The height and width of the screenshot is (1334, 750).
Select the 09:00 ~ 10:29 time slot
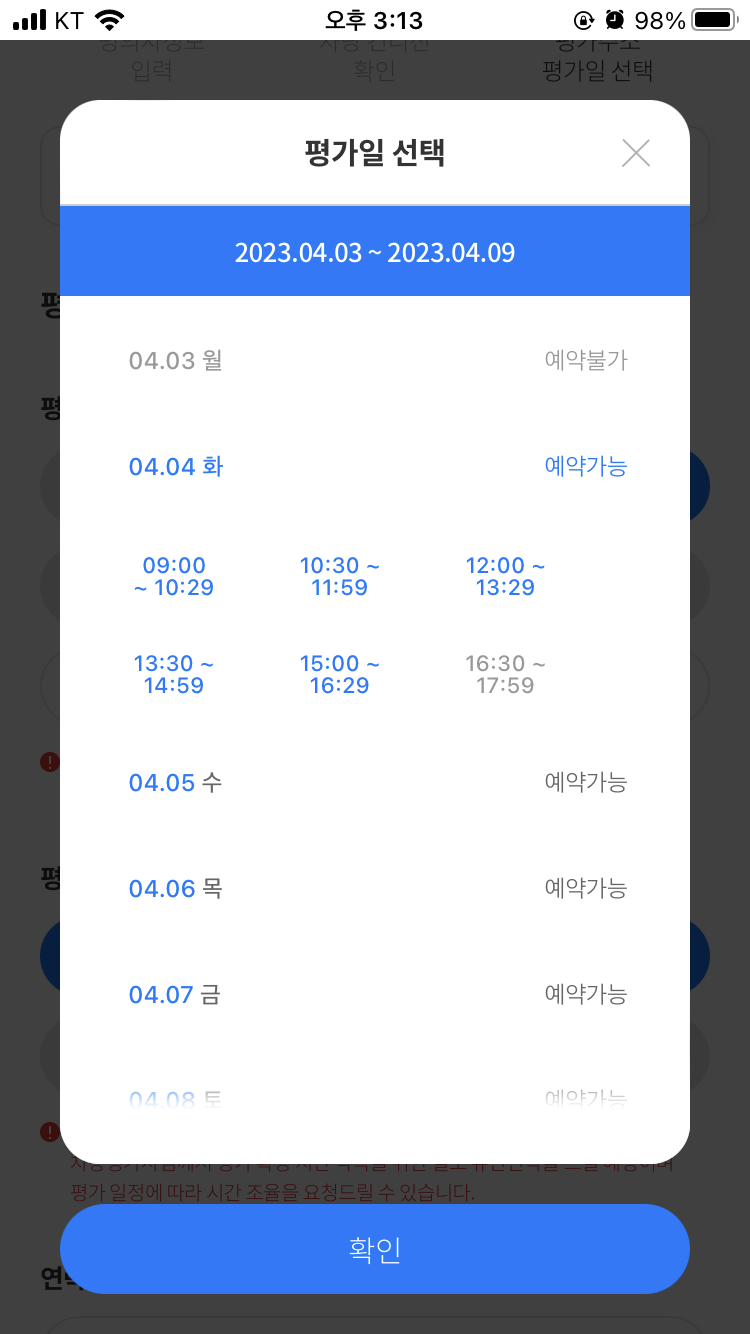pyautogui.click(x=174, y=577)
